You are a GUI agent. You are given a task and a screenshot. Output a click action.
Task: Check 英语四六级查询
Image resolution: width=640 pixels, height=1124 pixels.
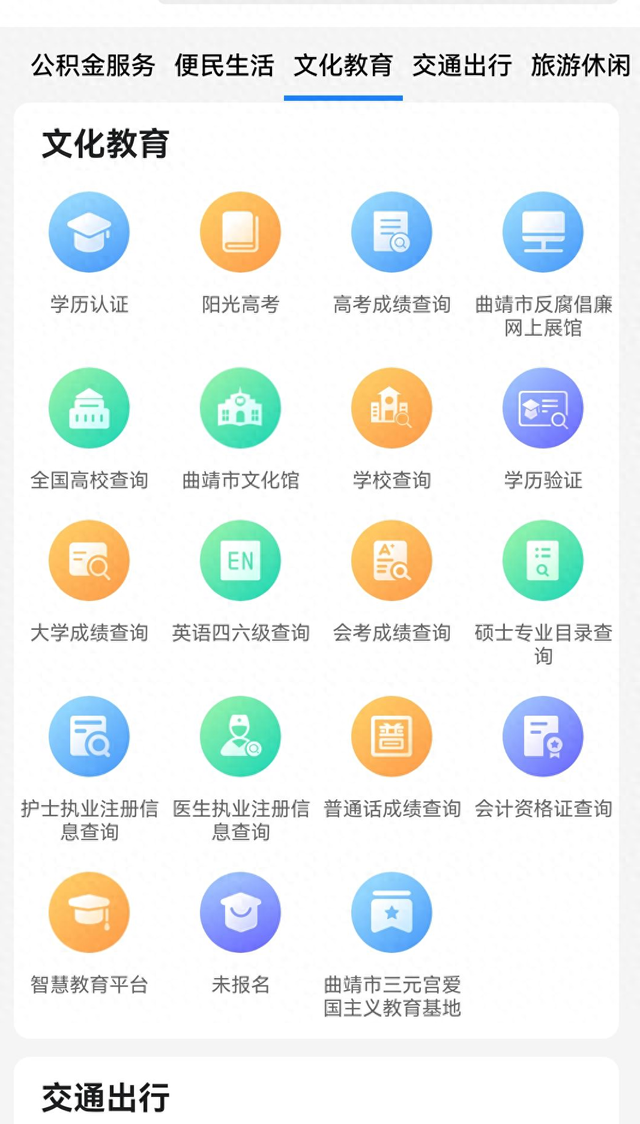click(240, 561)
